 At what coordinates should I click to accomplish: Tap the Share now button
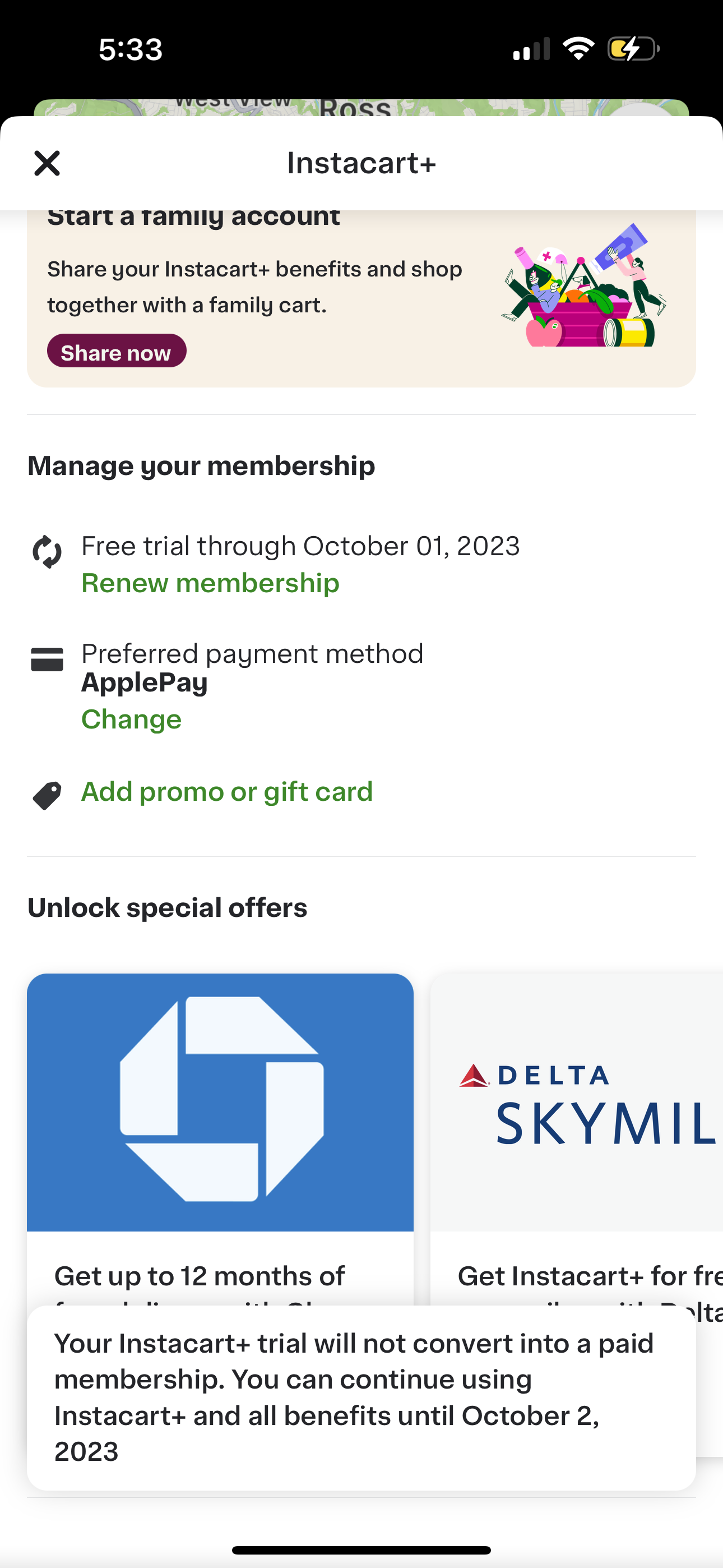(x=116, y=351)
